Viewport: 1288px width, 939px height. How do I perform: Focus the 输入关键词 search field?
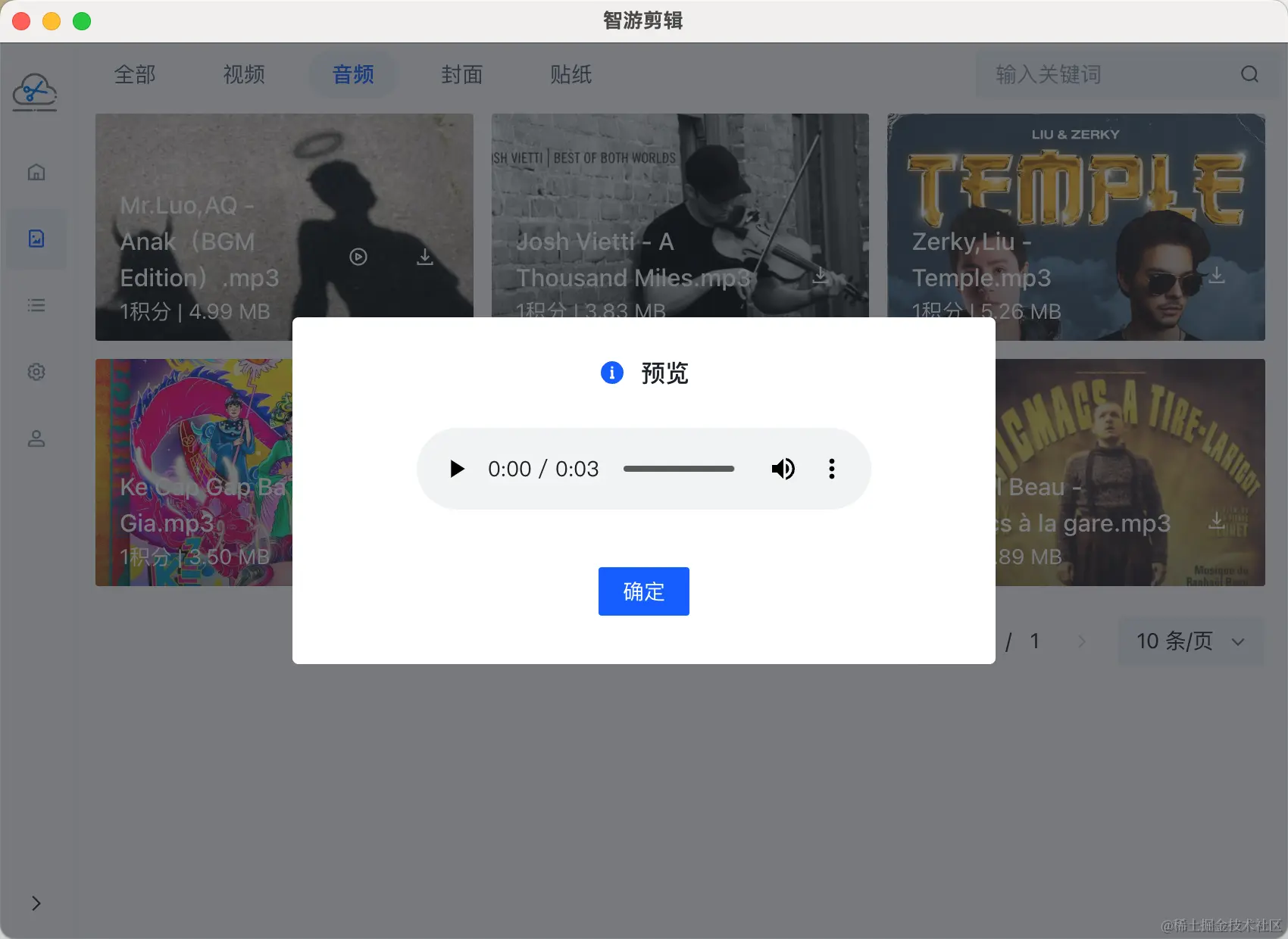pyautogui.click(x=1106, y=74)
